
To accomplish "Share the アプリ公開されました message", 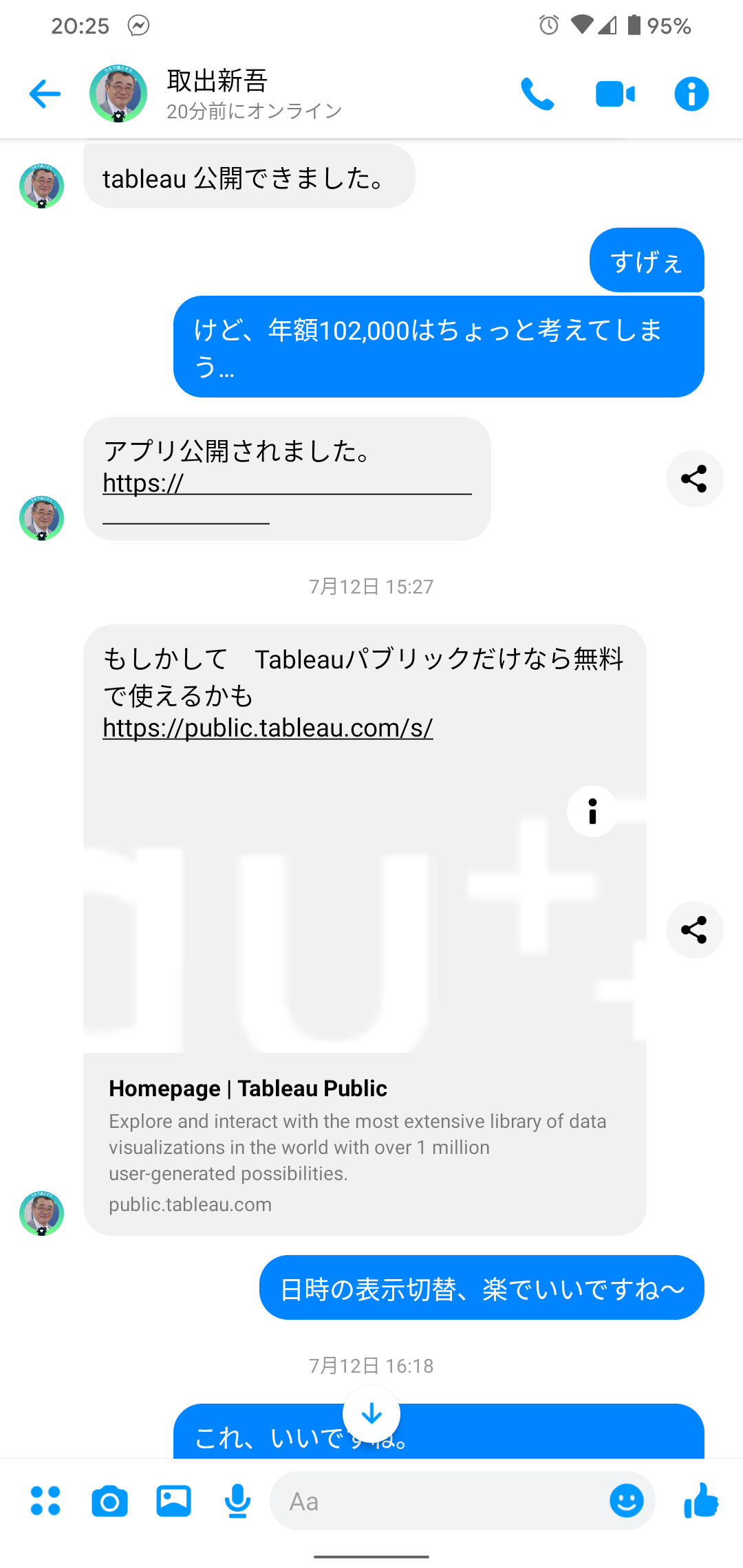I will pos(694,479).
